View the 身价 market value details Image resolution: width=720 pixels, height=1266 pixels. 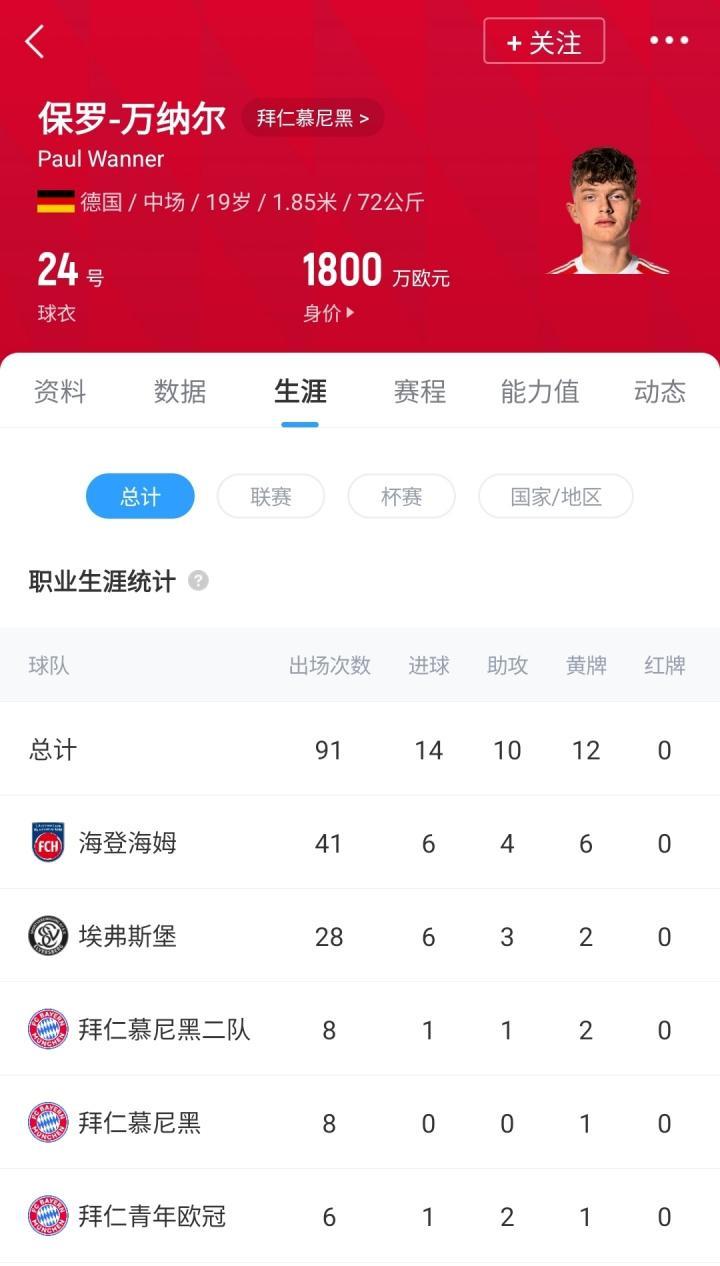[x=330, y=313]
